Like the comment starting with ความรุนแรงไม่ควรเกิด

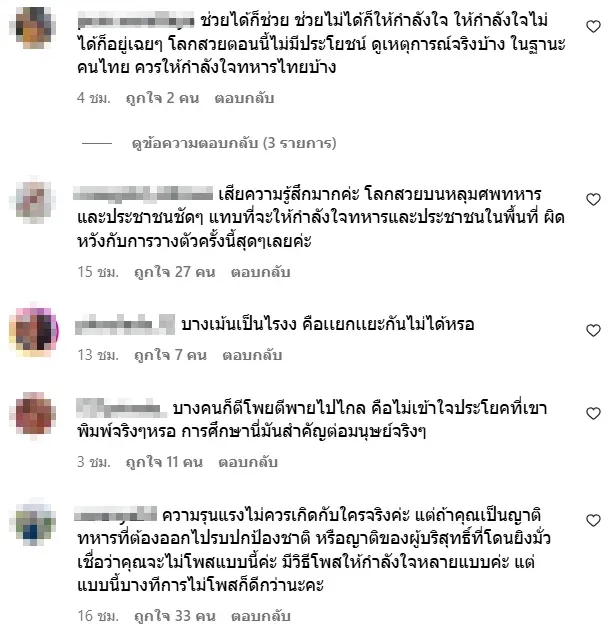592,520
